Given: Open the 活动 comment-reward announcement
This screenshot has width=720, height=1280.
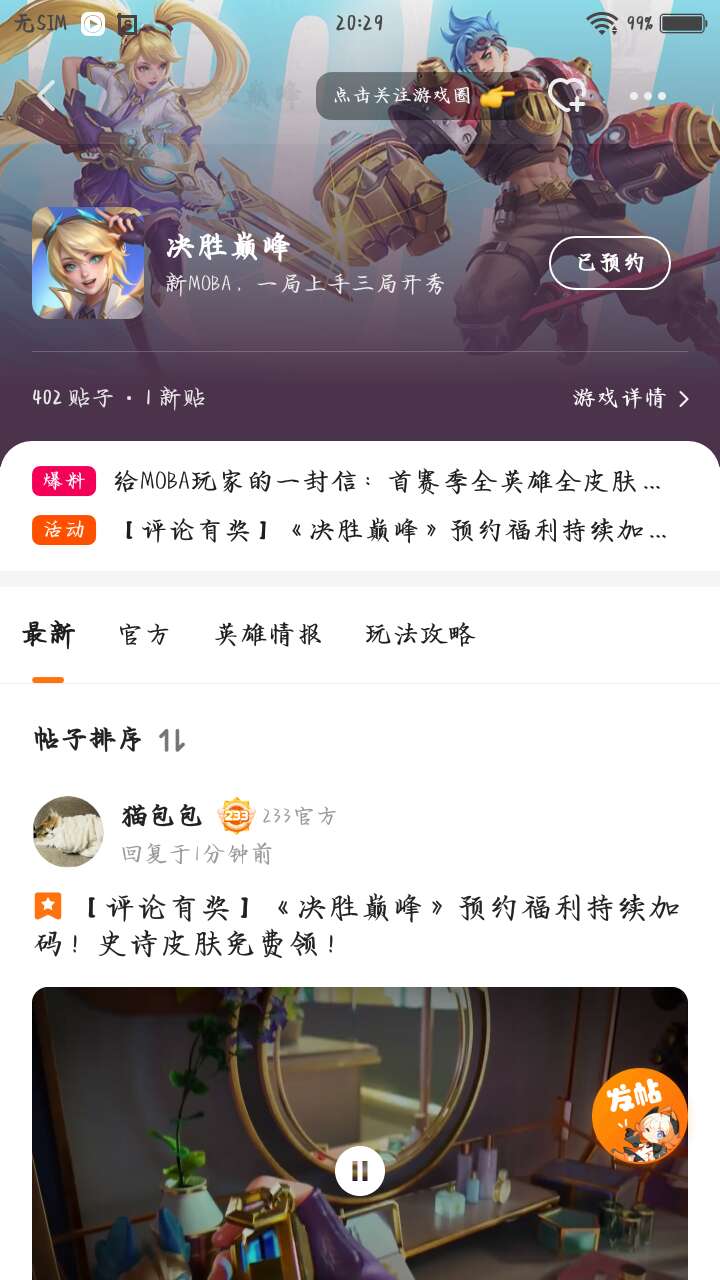Looking at the screenshot, I should (x=393, y=530).
